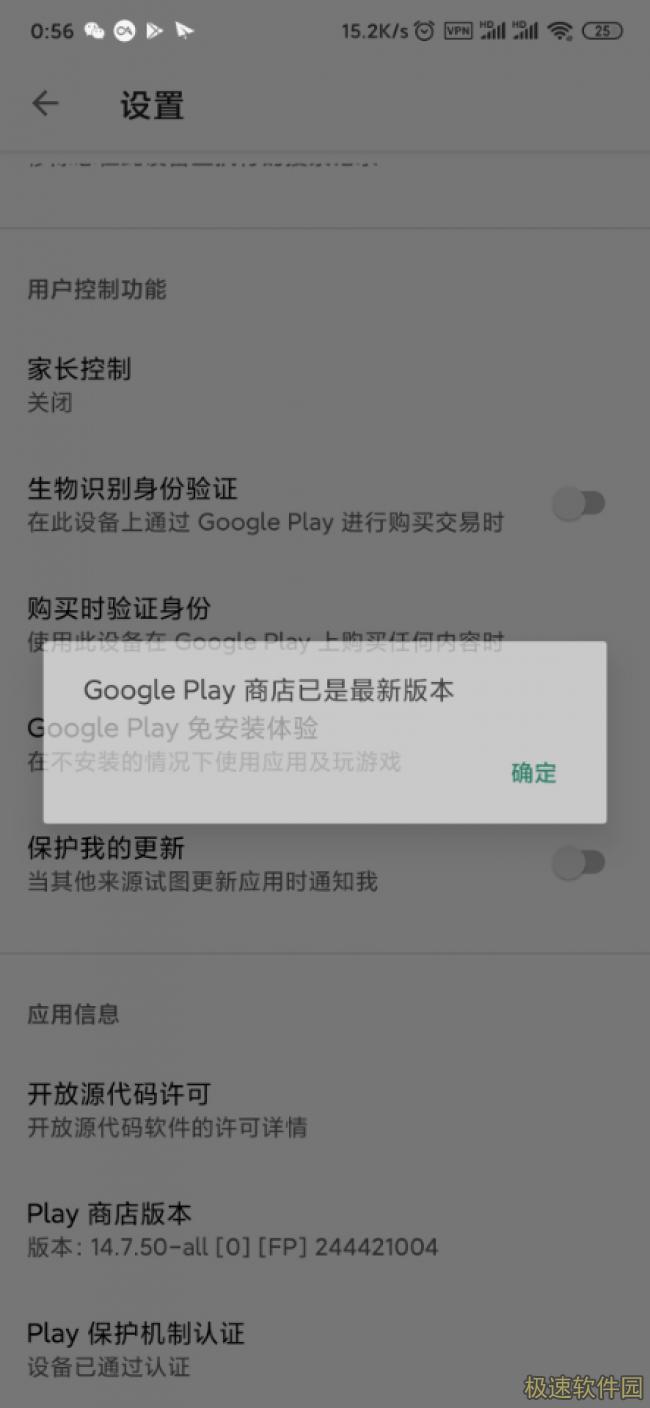Toggle 生物识别身份验证 switch
This screenshot has height=1408, width=650.
pyautogui.click(x=580, y=504)
